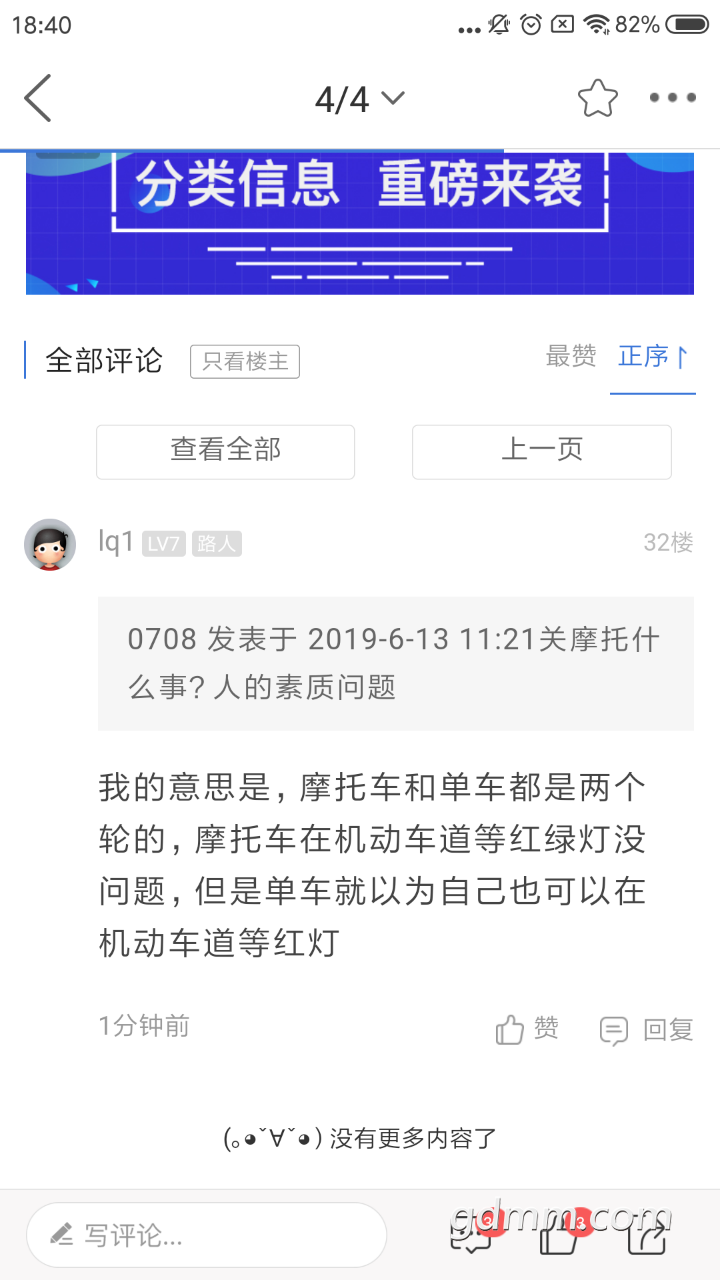Viewport: 720px width, 1280px height.
Task: Switch comment order via 正序
Action: [x=653, y=357]
